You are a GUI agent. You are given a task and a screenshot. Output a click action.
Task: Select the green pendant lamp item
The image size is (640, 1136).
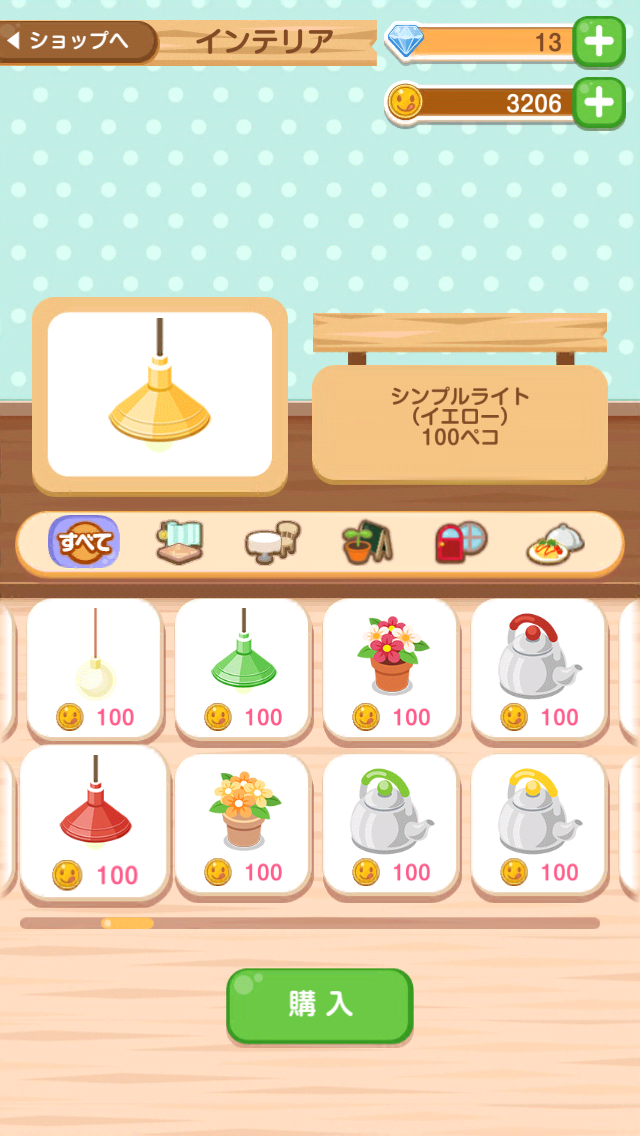[242, 668]
